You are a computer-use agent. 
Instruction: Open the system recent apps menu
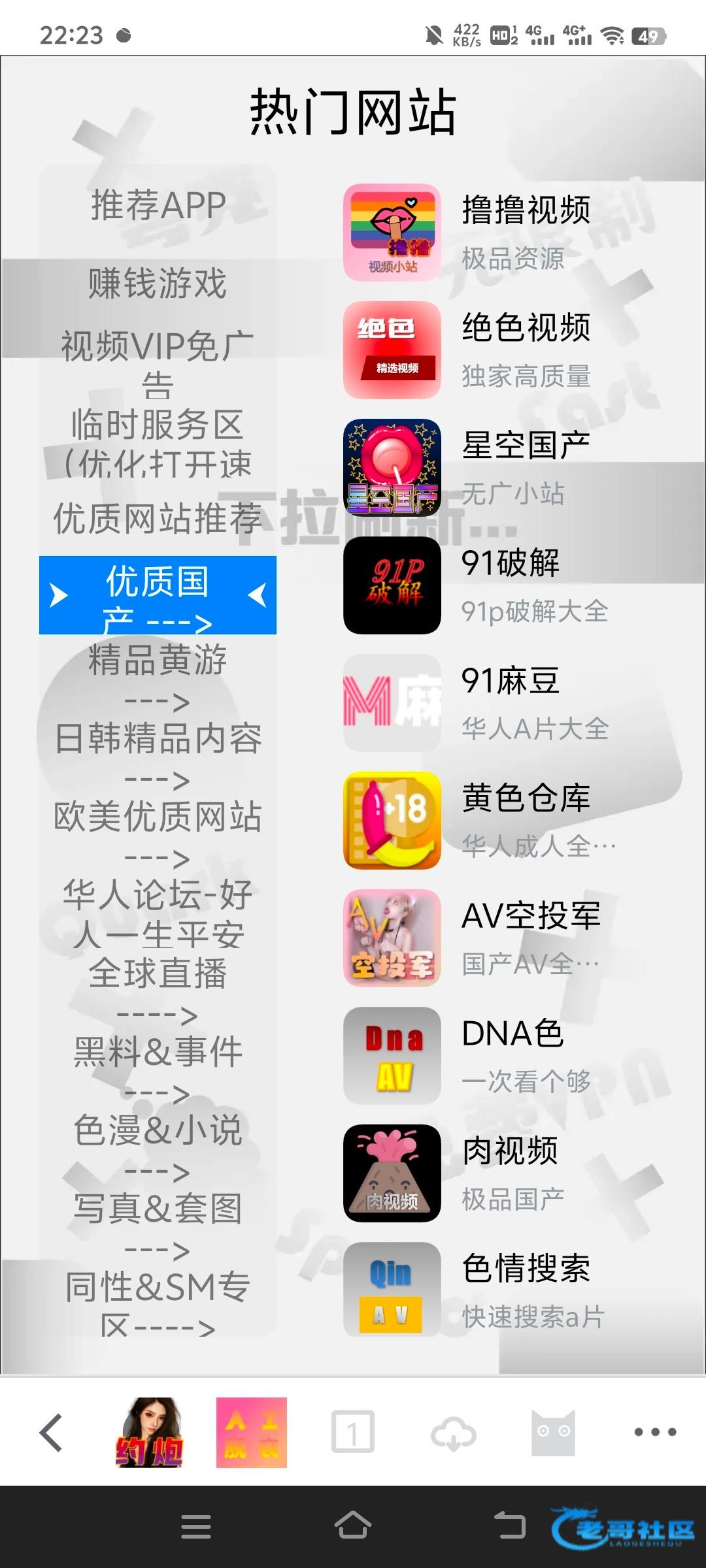point(195,1526)
